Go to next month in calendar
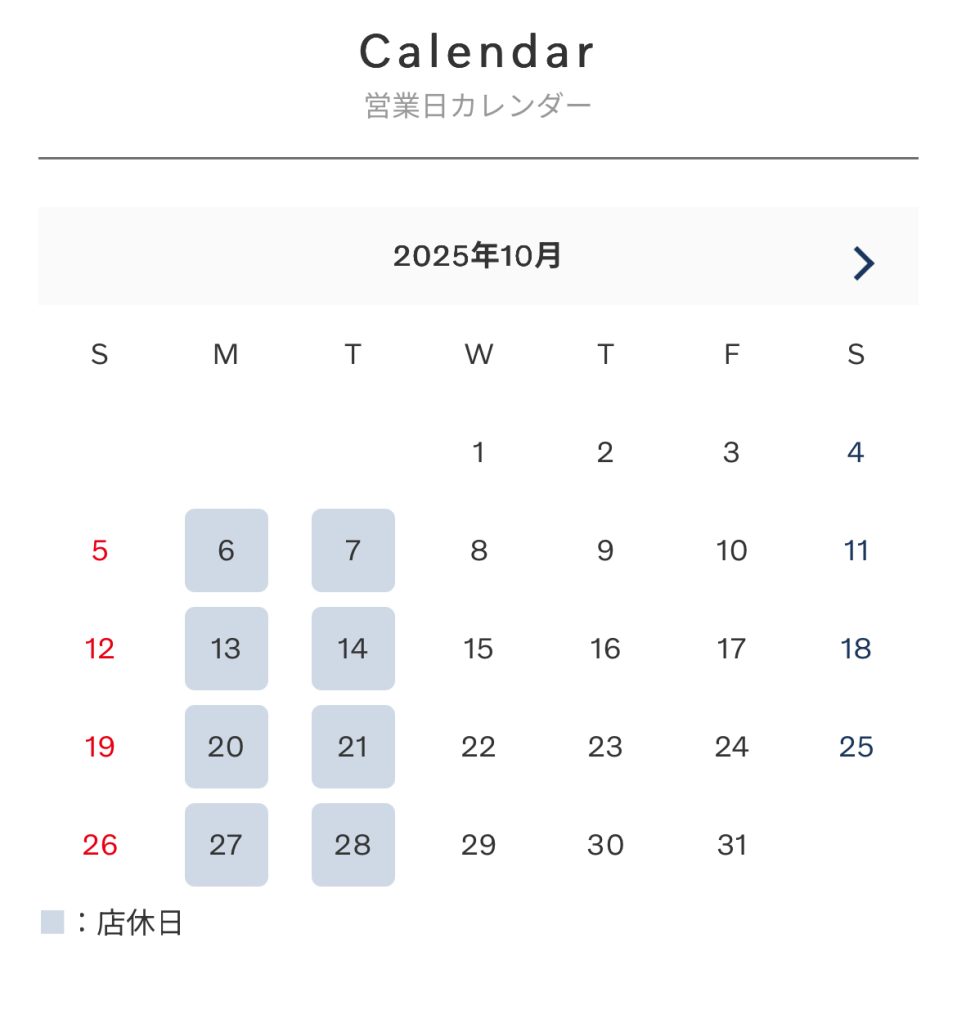This screenshot has height=1024, width=957. click(x=863, y=263)
